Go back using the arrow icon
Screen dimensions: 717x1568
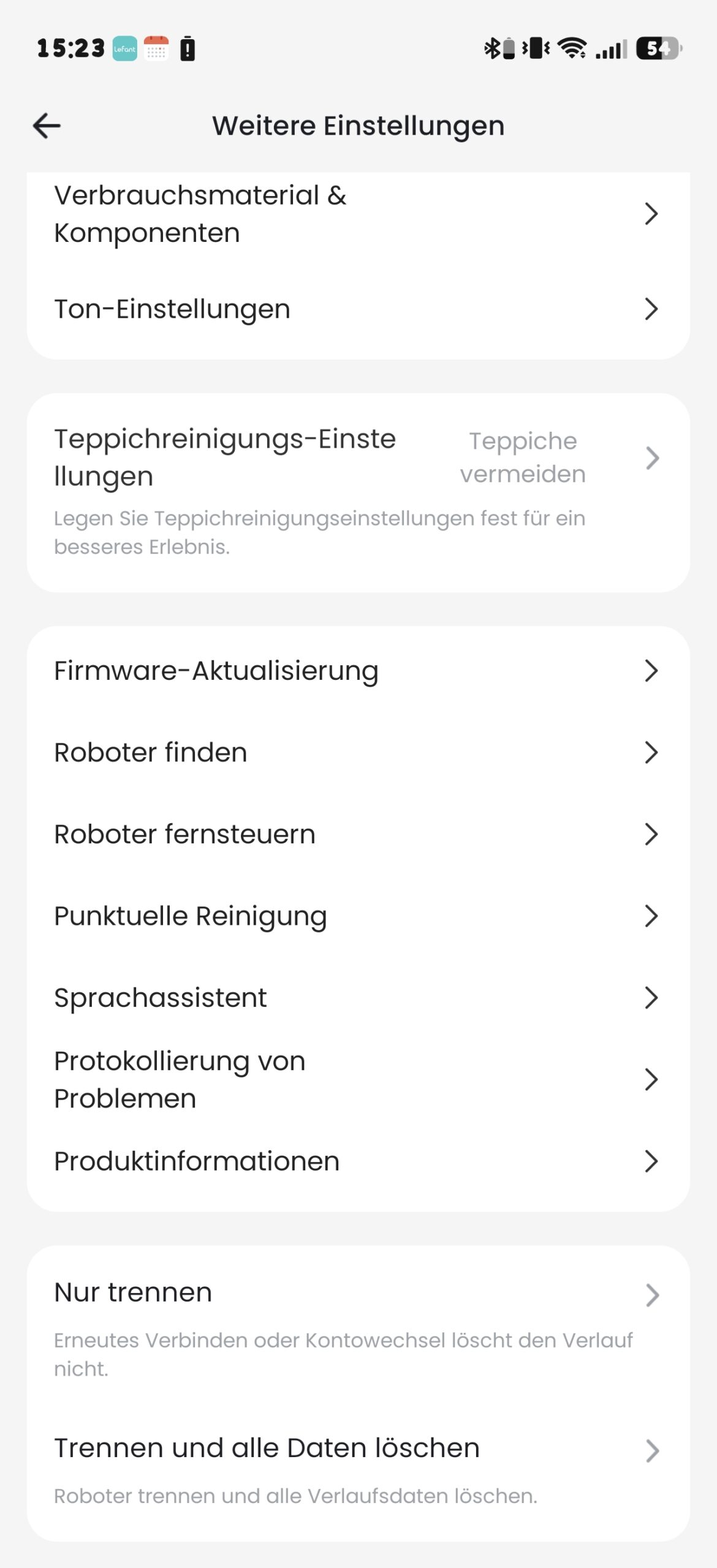pyautogui.click(x=47, y=126)
